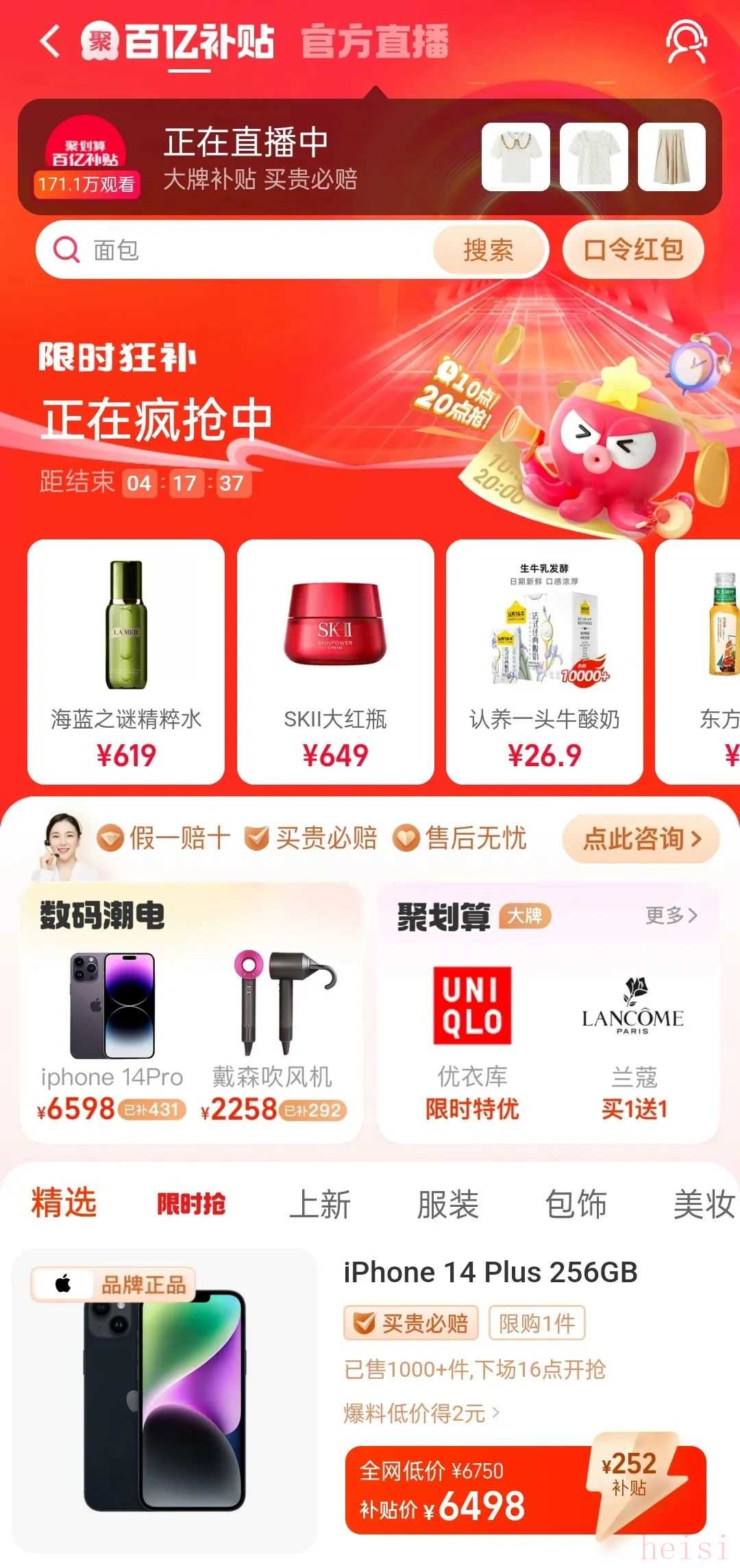
Task: View the SKII大红瓶 deal
Action: [x=335, y=661]
